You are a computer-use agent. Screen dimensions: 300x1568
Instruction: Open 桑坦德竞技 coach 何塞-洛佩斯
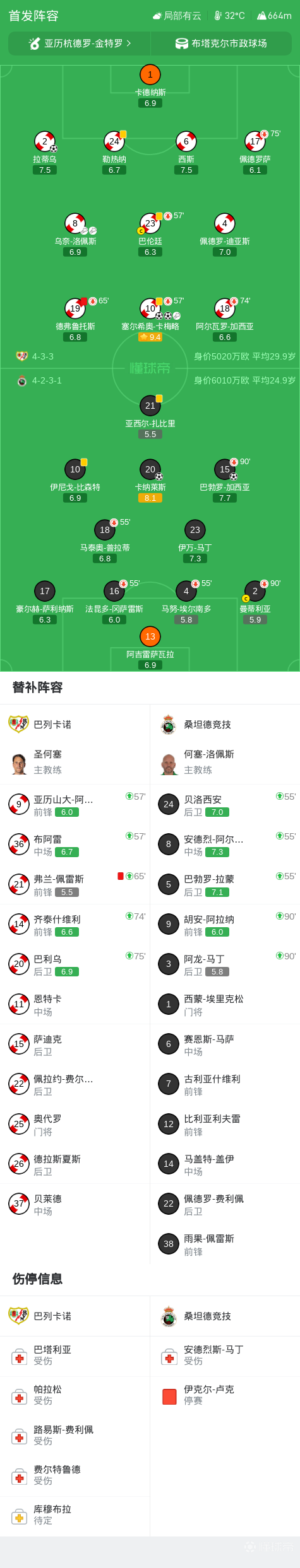pos(225,763)
